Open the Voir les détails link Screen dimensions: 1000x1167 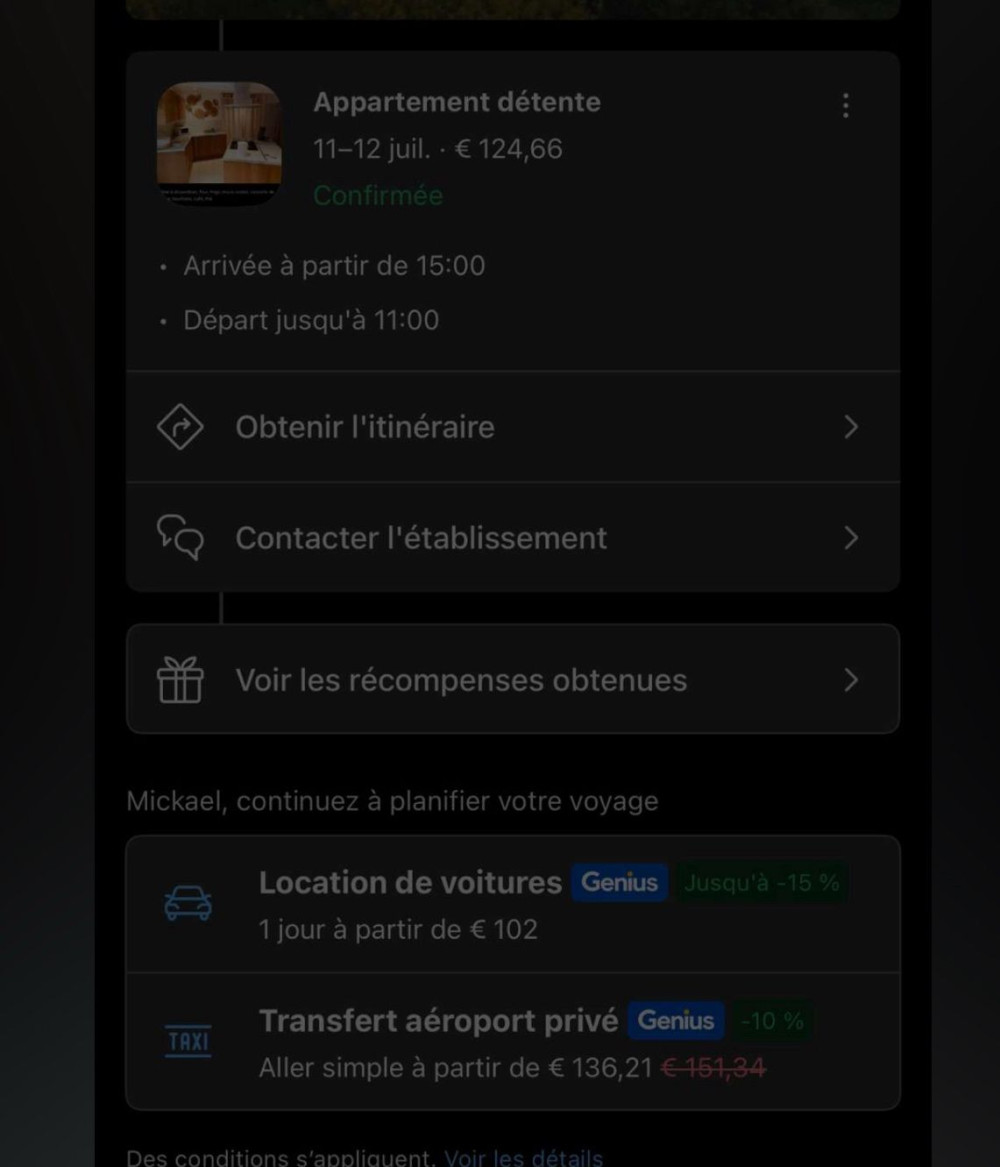pyautogui.click(x=523, y=1158)
